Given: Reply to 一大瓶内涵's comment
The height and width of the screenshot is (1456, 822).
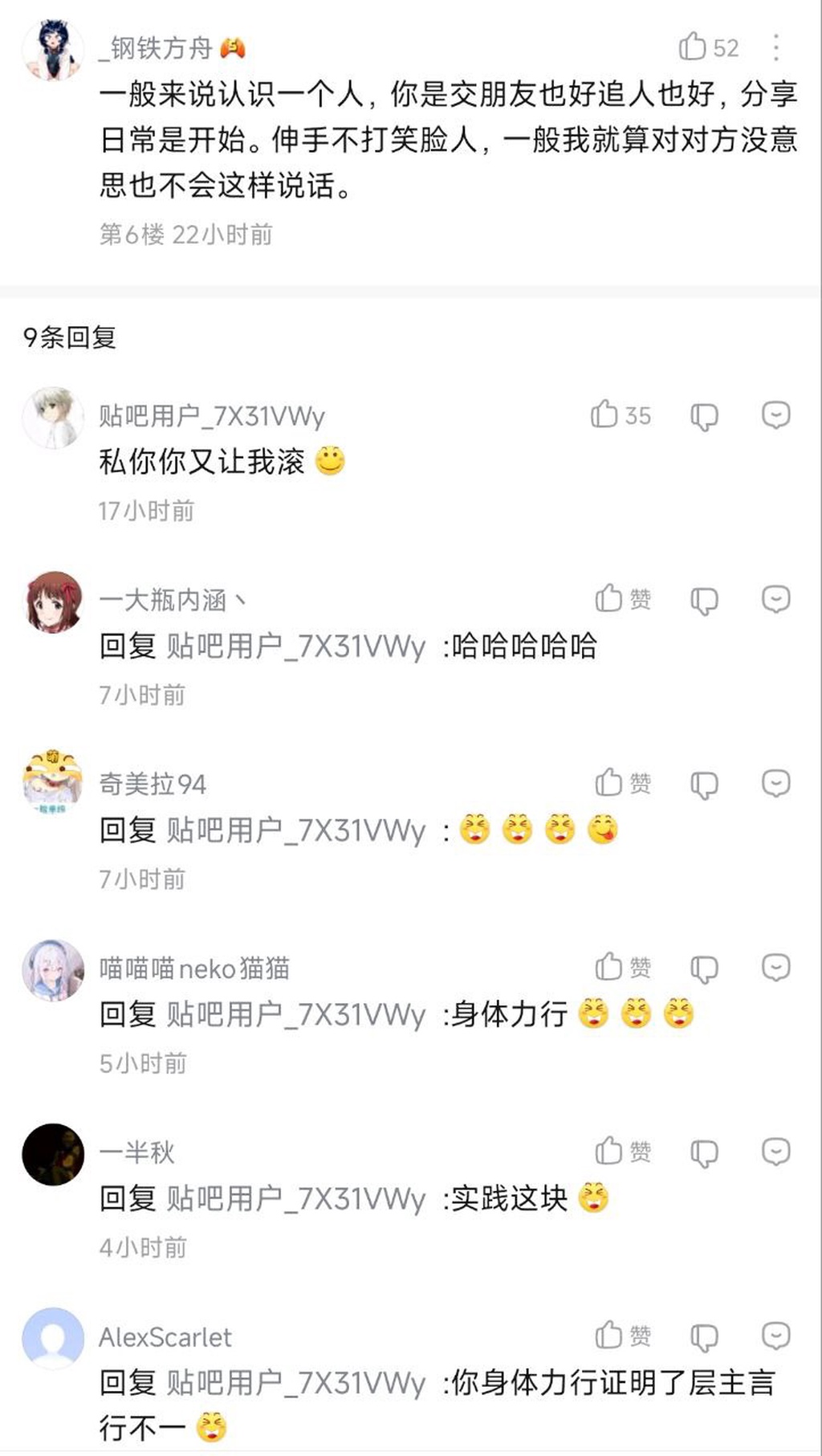Looking at the screenshot, I should pos(775,599).
